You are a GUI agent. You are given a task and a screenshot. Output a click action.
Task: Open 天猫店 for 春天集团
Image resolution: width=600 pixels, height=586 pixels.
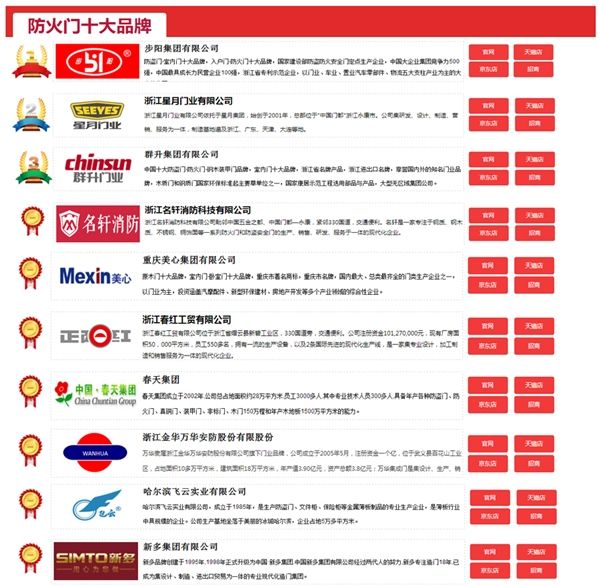[534, 384]
